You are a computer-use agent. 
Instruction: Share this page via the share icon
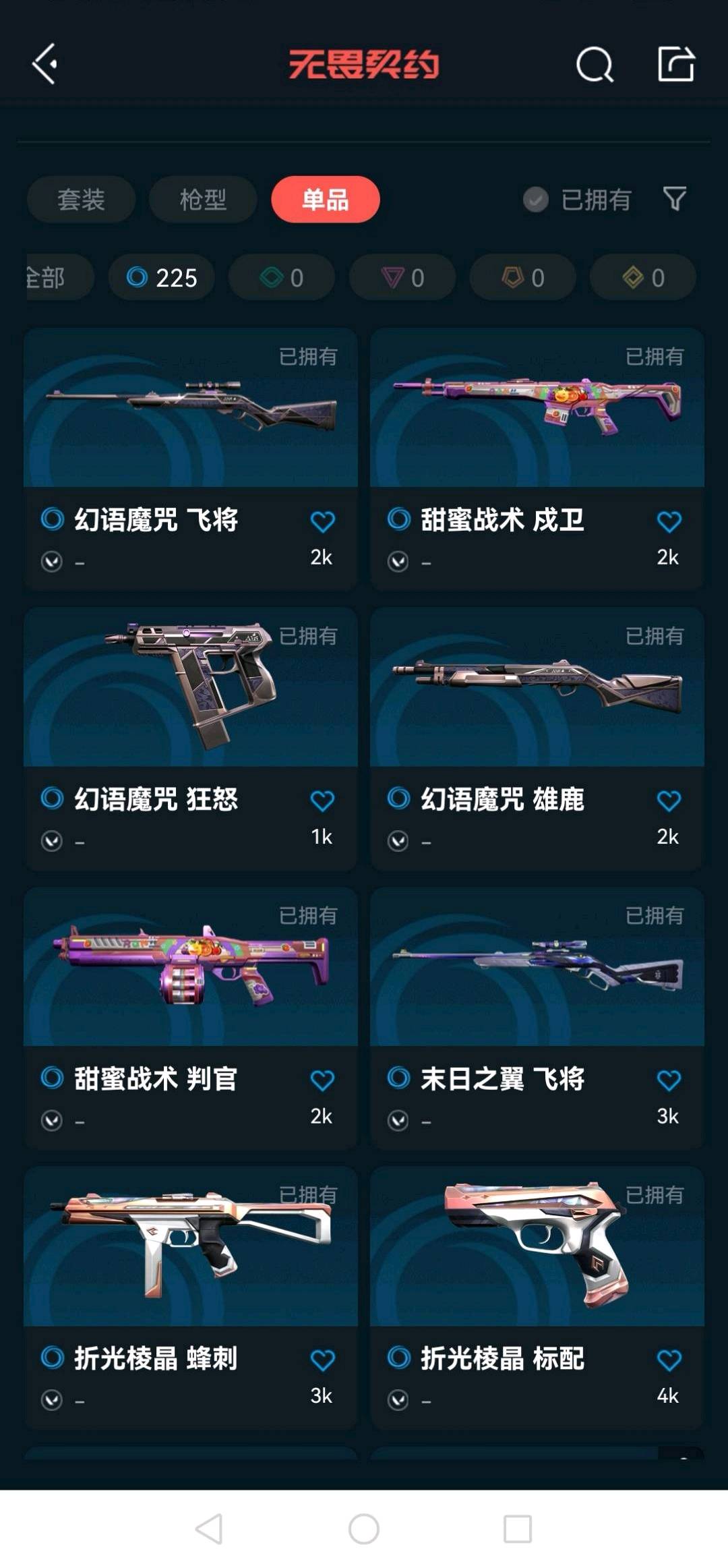pos(675,65)
